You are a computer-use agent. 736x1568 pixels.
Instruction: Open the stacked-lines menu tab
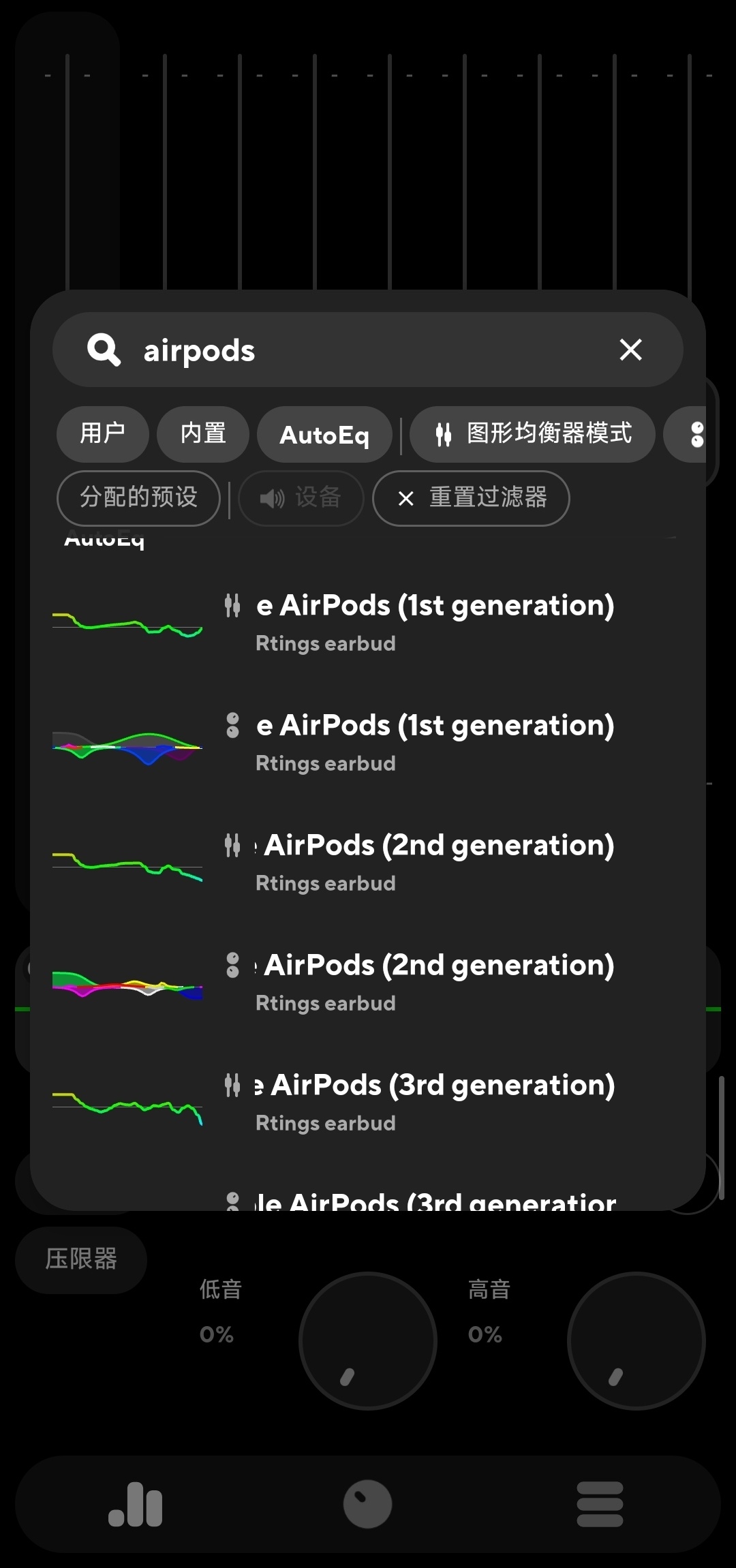coord(600,1505)
